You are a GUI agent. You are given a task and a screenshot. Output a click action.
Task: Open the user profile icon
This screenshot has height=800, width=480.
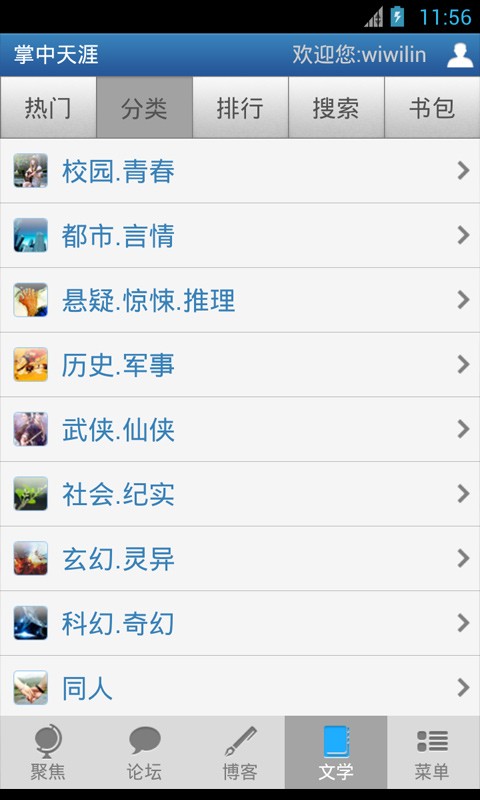coord(460,55)
